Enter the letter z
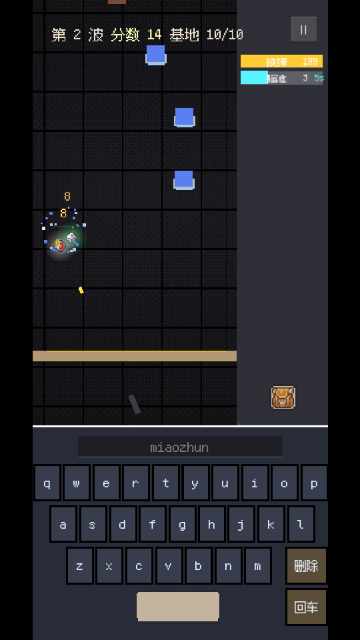Image resolution: width=360 pixels, height=640 pixels. pyautogui.click(x=80, y=566)
